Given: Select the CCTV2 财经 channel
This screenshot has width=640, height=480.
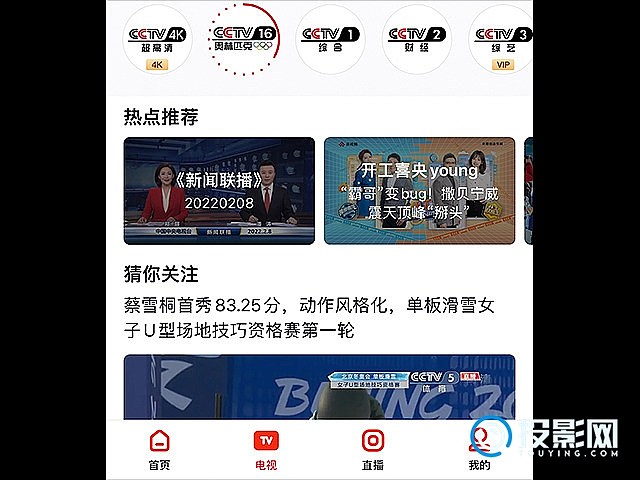Looking at the screenshot, I should (417, 38).
